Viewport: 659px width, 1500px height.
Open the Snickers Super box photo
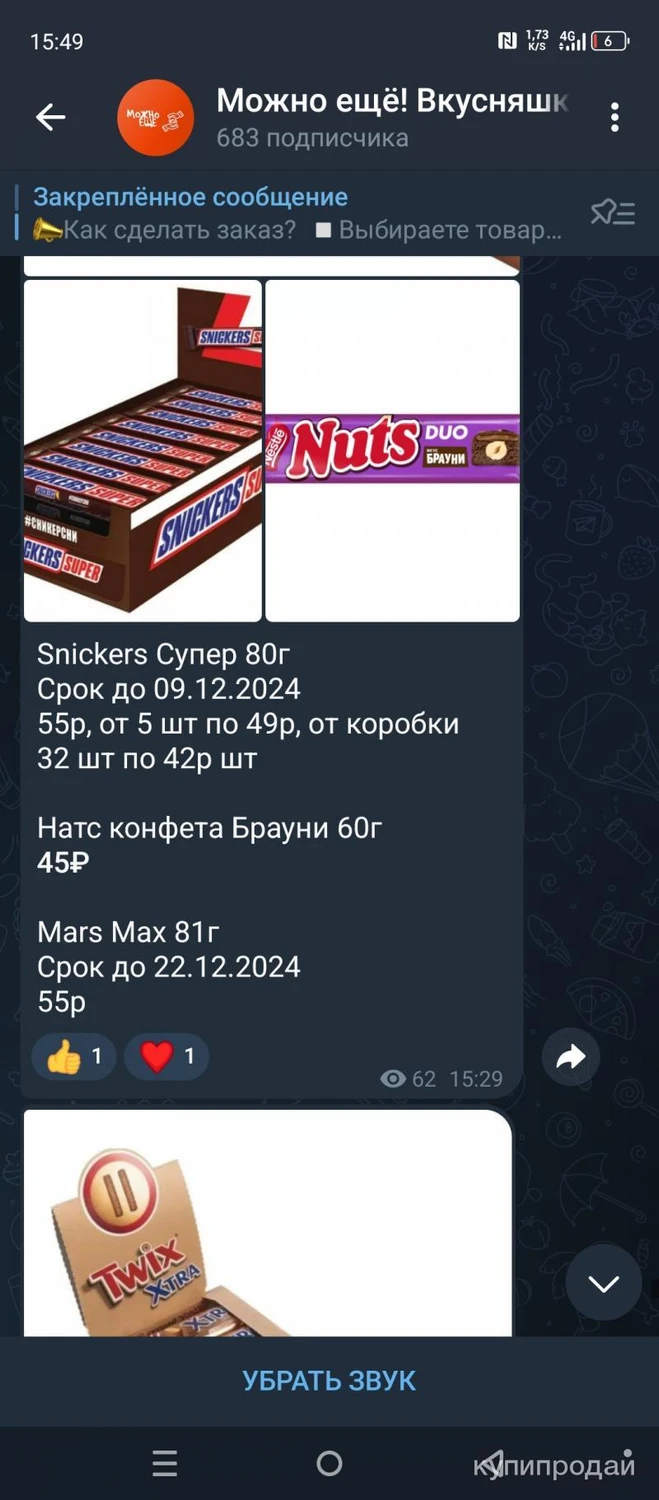[x=143, y=451]
